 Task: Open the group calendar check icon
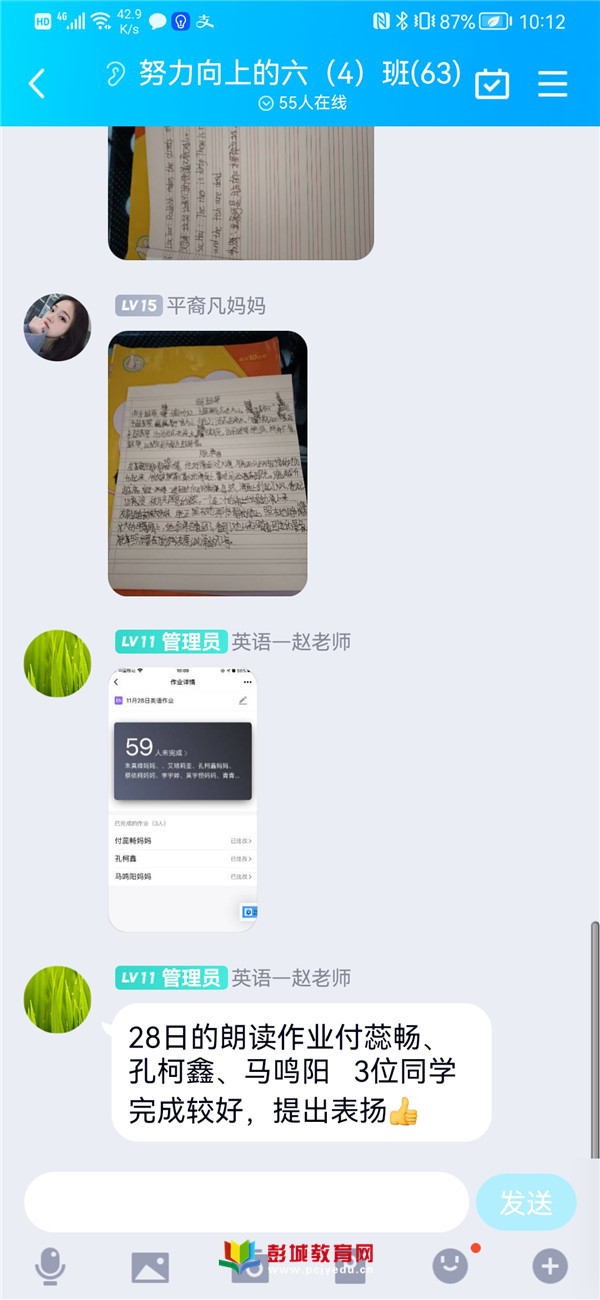pos(491,84)
